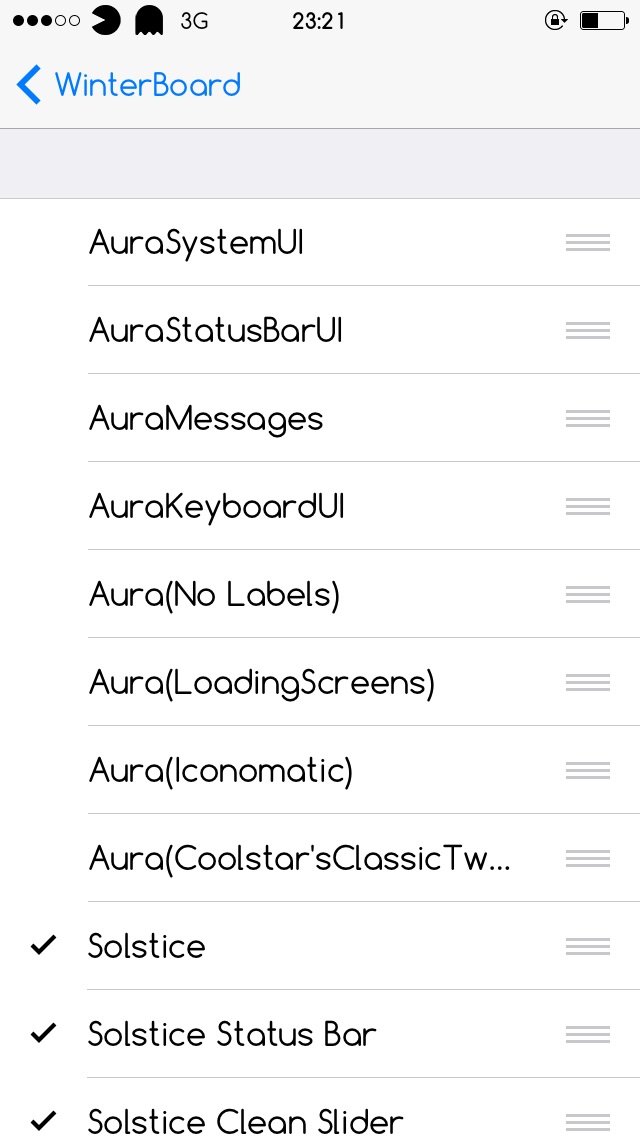Screen dimensions: 640x1136
Task: Disable the Solstice Status Bar theme
Action: tap(320, 1033)
